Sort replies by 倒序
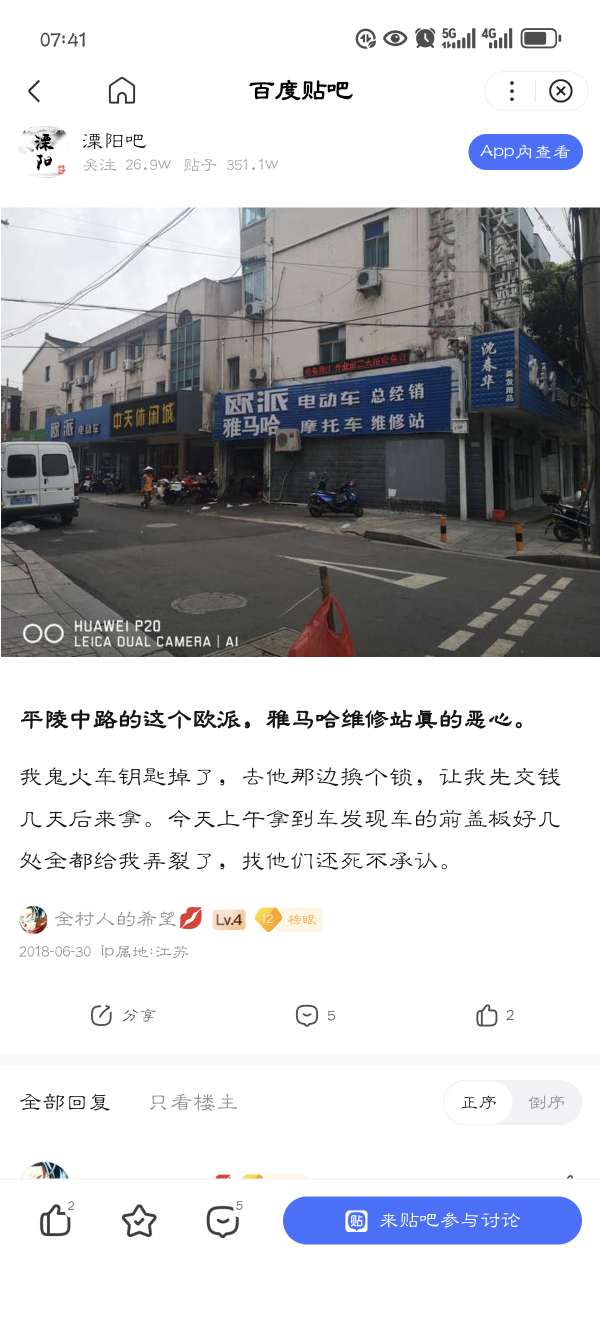Viewport: 600px width, 1326px height. pyautogui.click(x=546, y=1102)
